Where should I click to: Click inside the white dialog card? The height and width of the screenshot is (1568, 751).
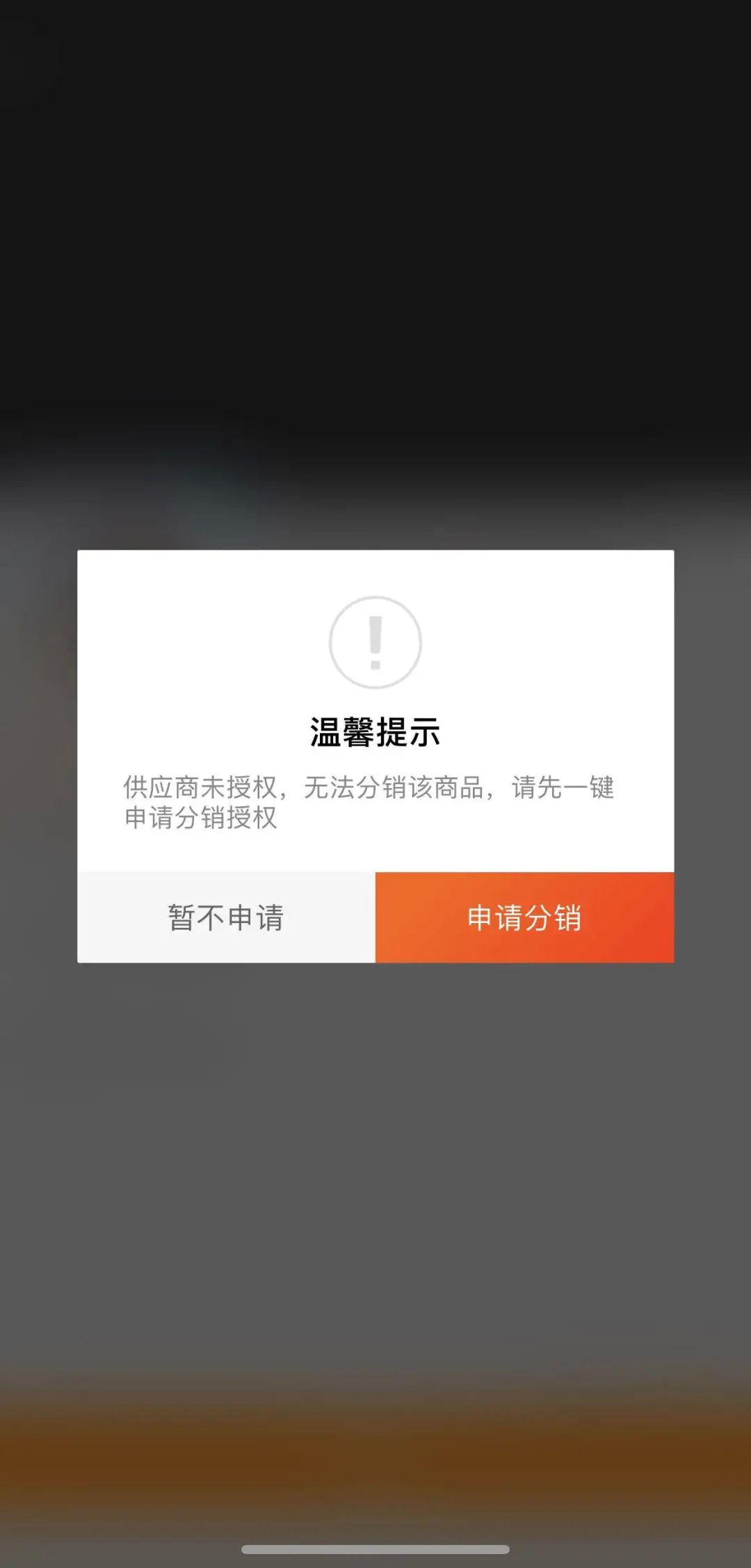pos(375,695)
